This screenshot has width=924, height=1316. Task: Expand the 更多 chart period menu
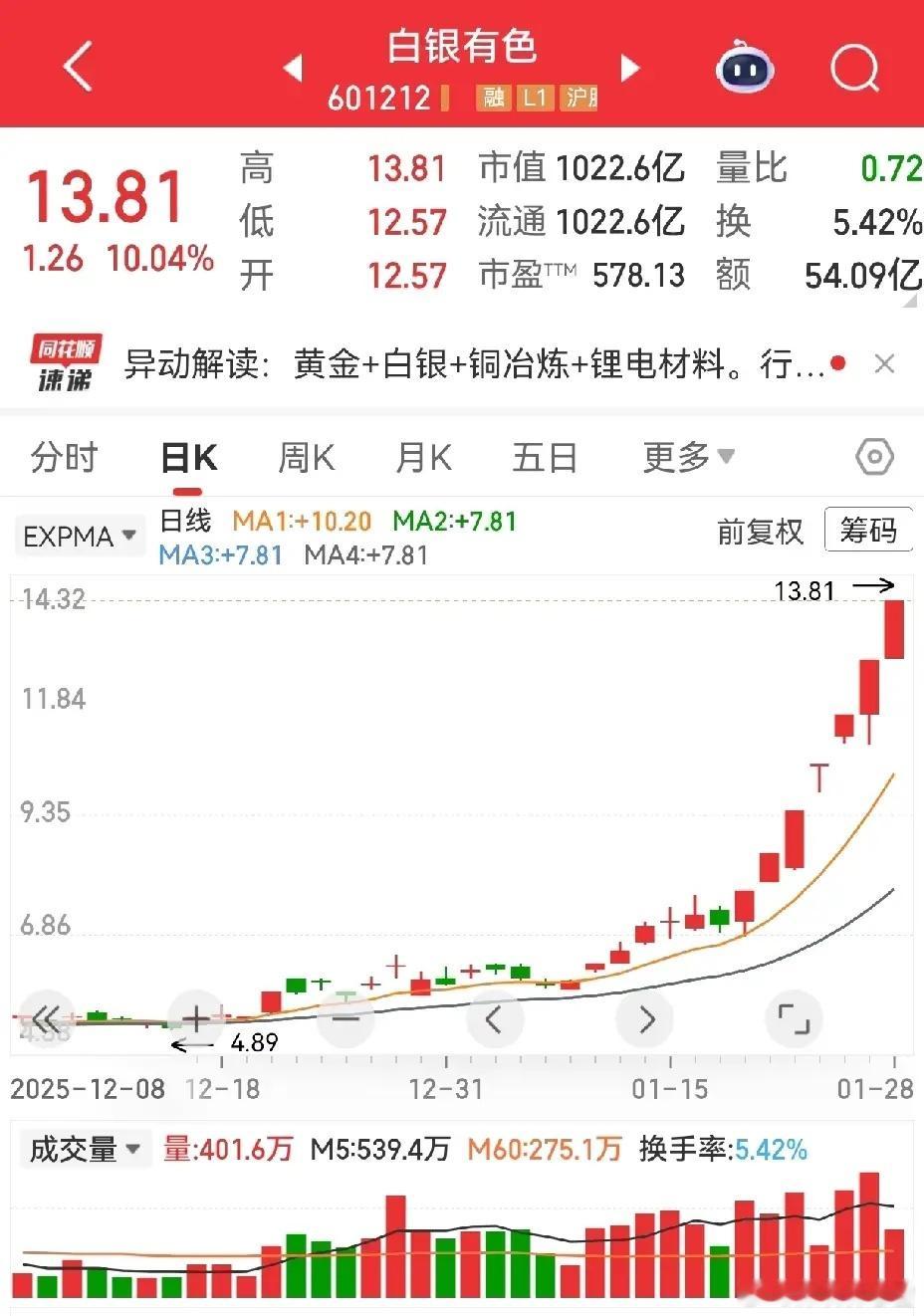[688, 458]
